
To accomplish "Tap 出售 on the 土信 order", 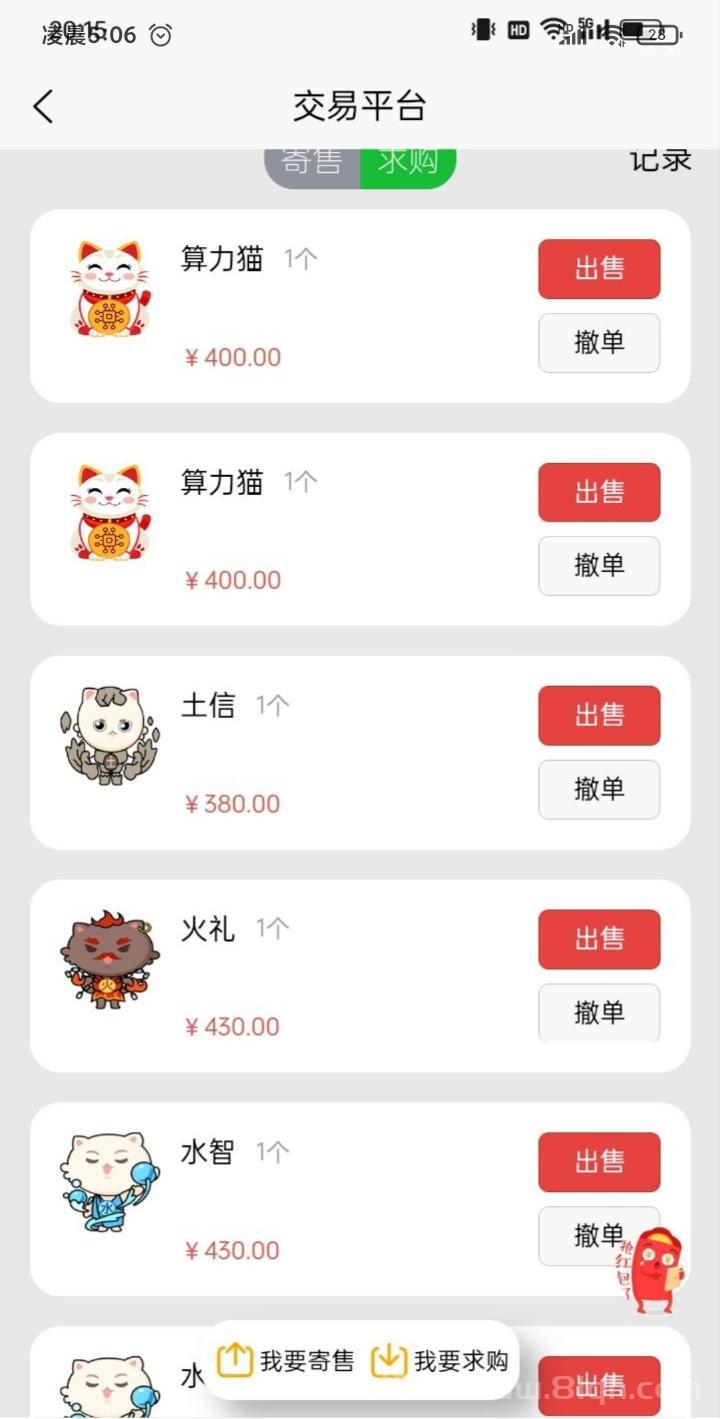I will 599,715.
